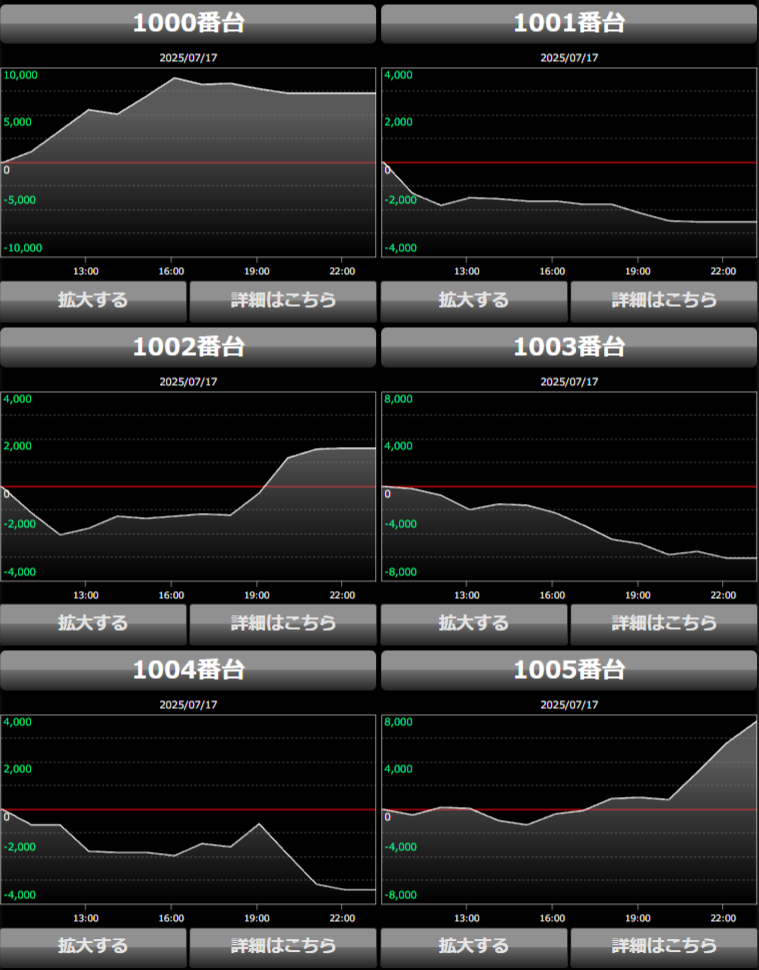View details via 詳細はこちら for 1002番台
This screenshot has height=970, width=759.
pos(283,623)
